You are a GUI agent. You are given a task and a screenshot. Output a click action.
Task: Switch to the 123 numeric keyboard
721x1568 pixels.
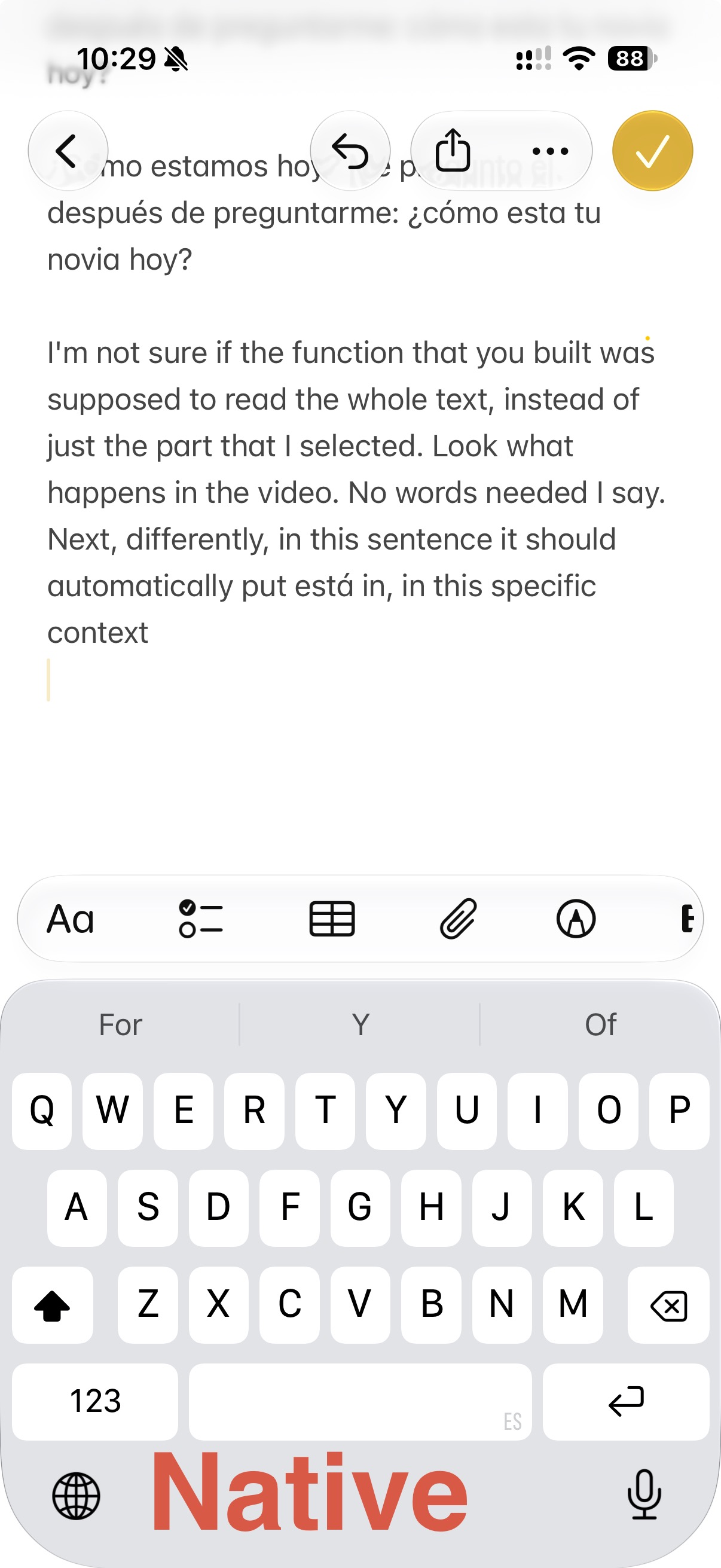pyautogui.click(x=95, y=1401)
